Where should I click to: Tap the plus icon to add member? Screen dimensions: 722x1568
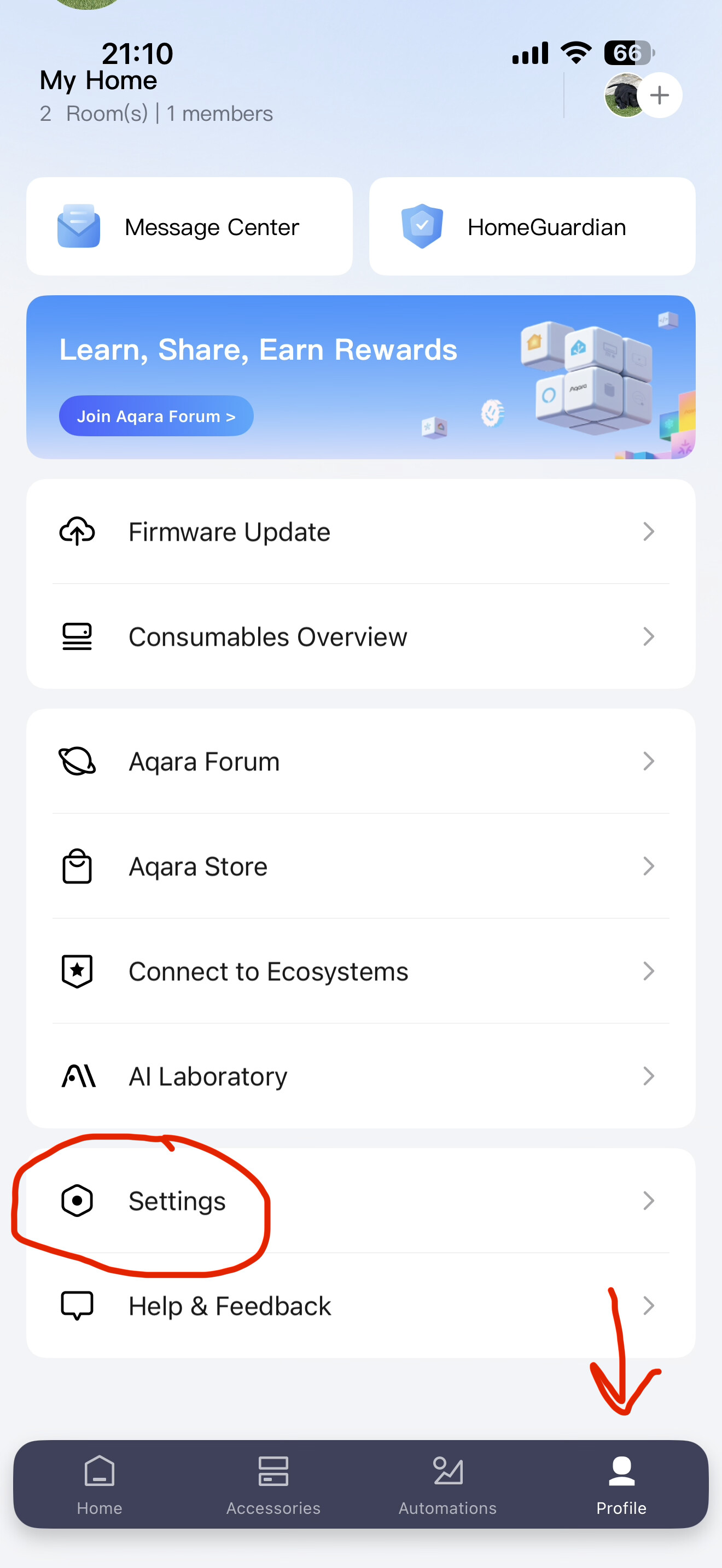coord(660,96)
